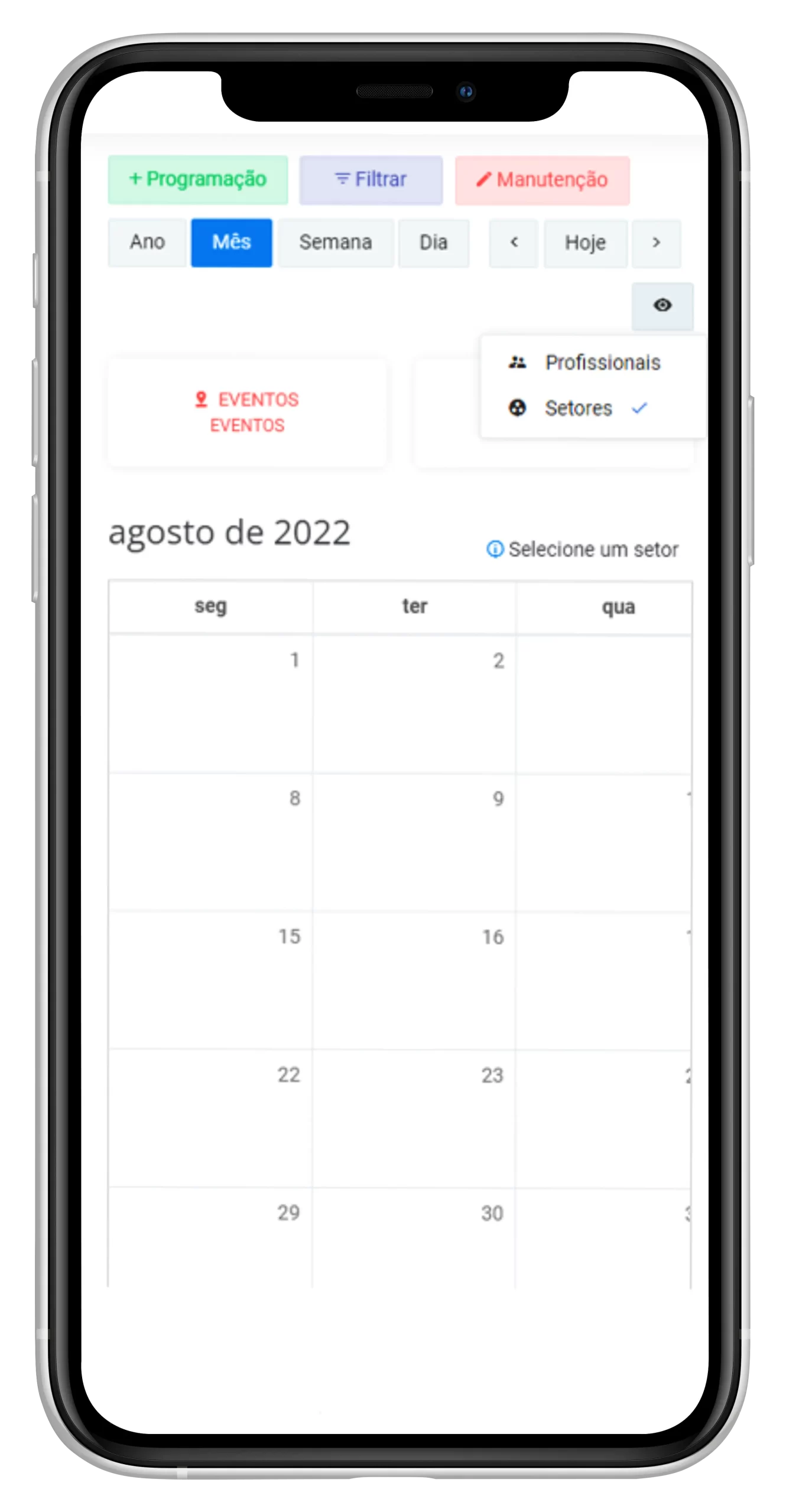Screen dimensions: 786x1512
Task: Choose Profissionais in the dropdown
Action: 602,363
